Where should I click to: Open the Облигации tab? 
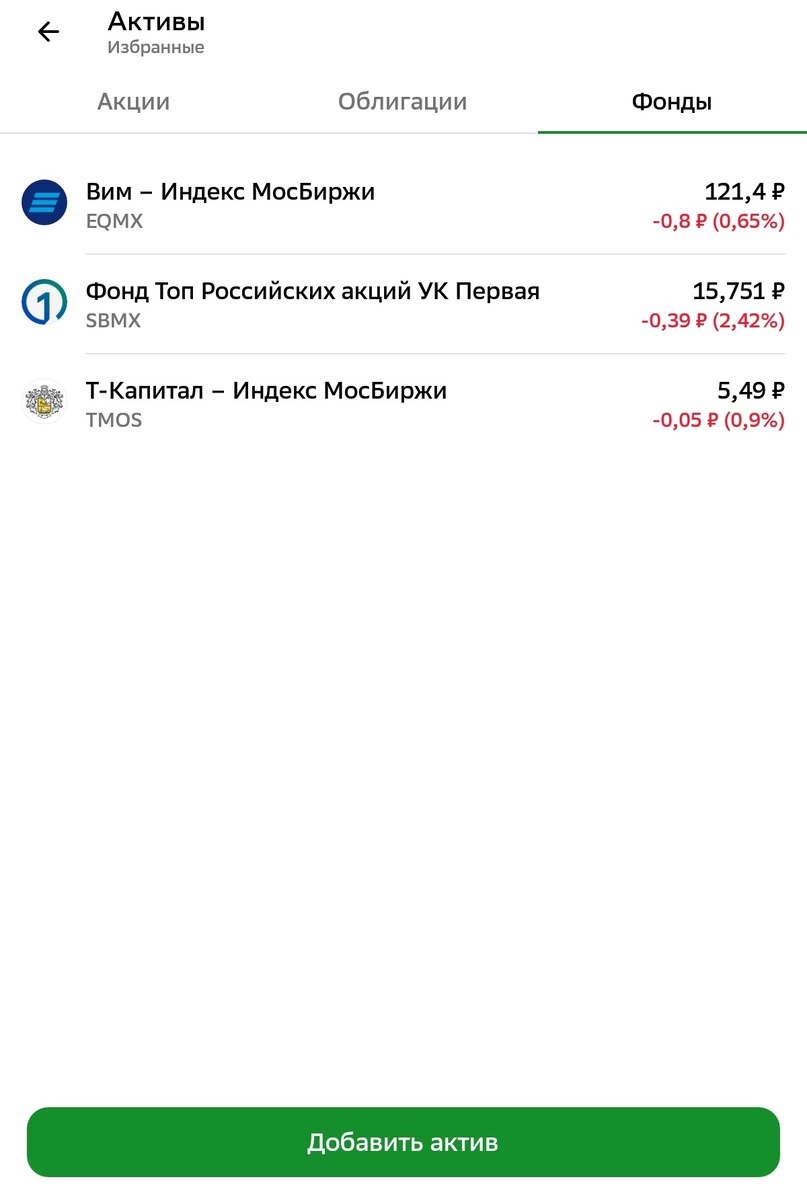click(402, 101)
